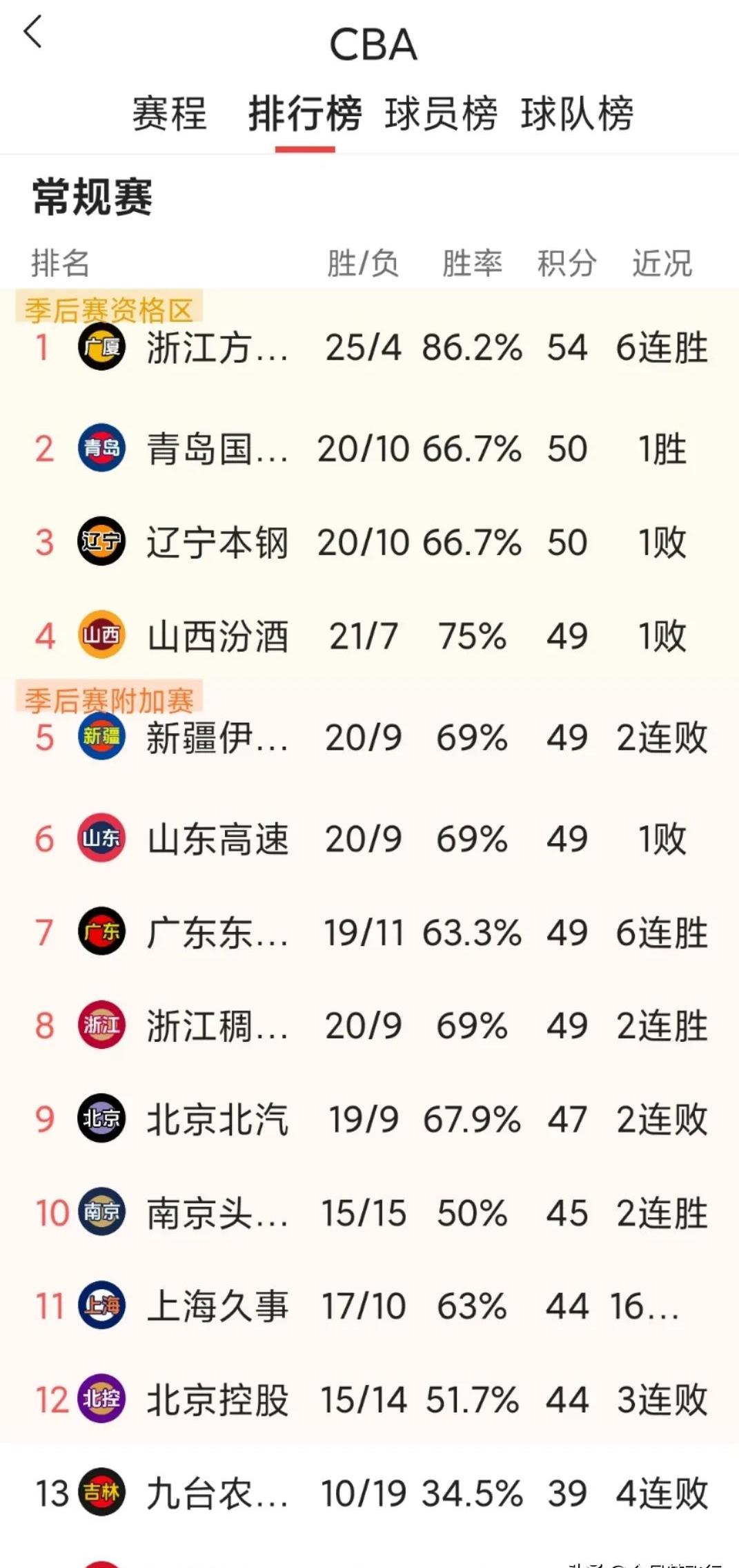The image size is (739, 1568).
Task: Click the 山东 team logo badge
Action: pos(101,839)
